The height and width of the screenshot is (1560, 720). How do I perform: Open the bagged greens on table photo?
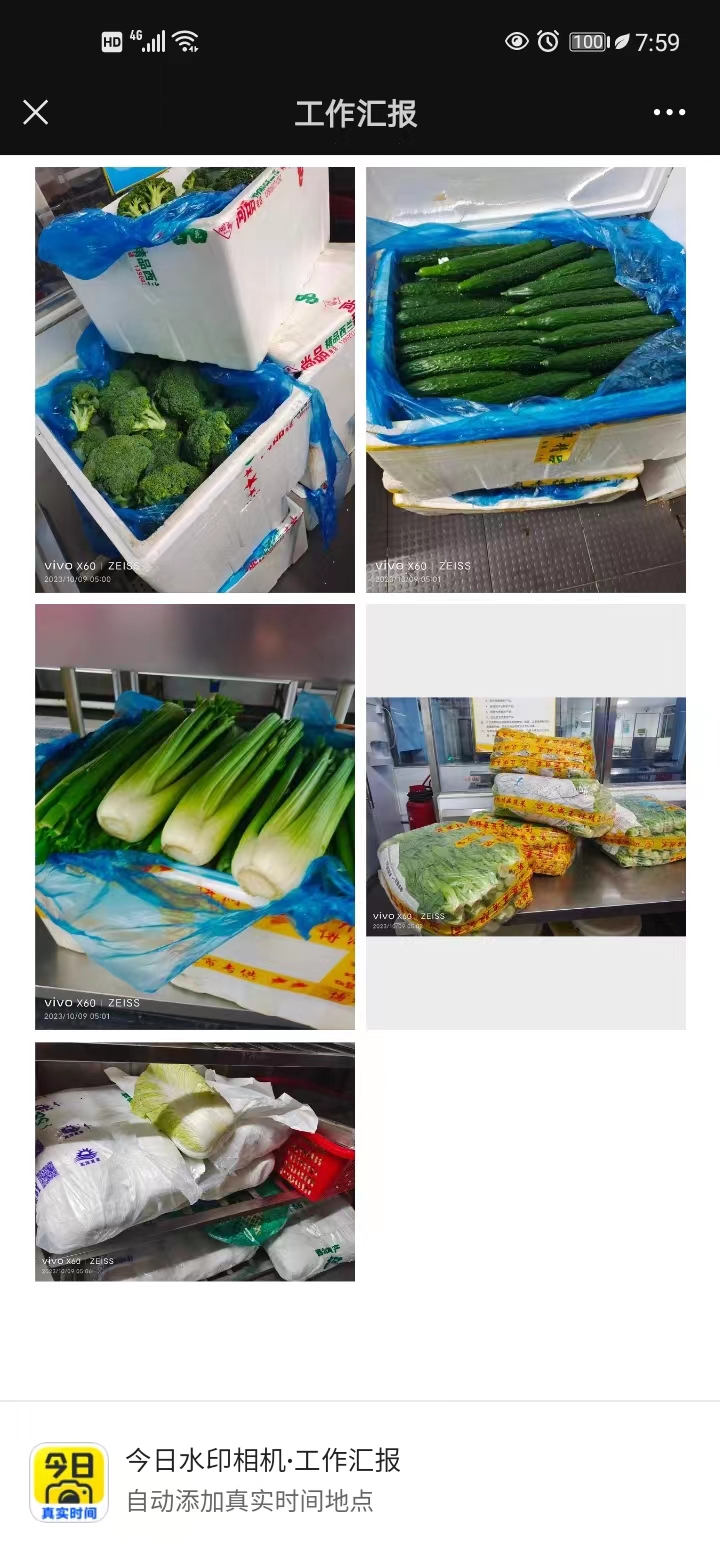point(525,816)
